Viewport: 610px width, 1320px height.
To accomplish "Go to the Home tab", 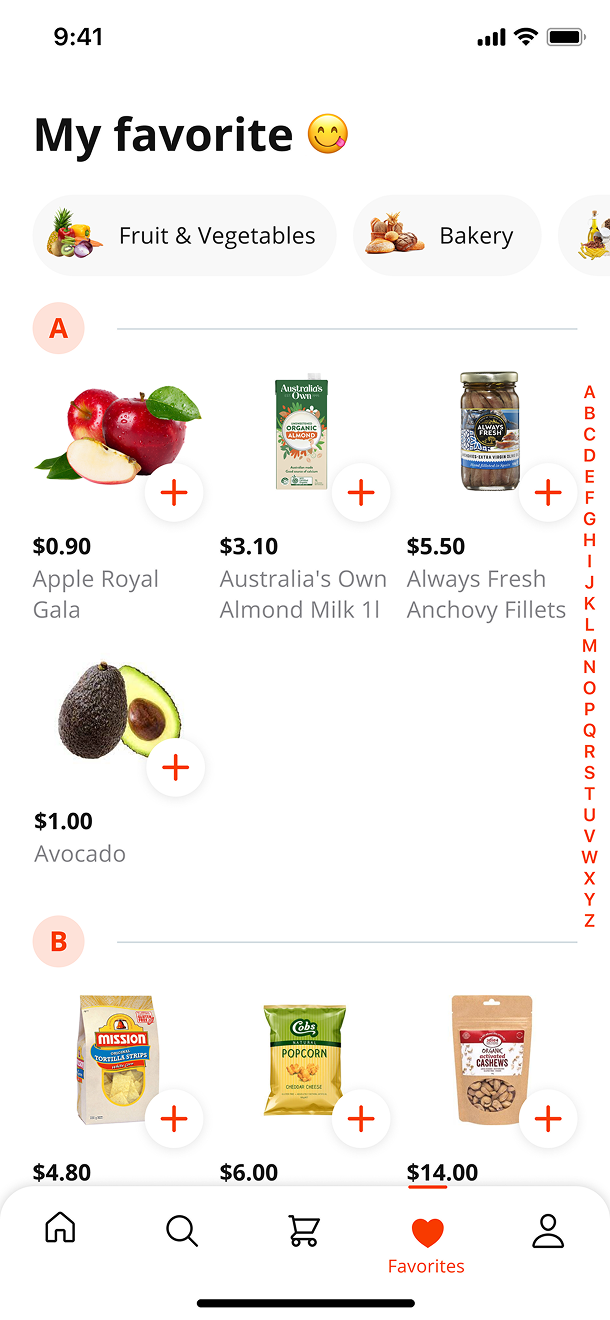I will (60, 1228).
